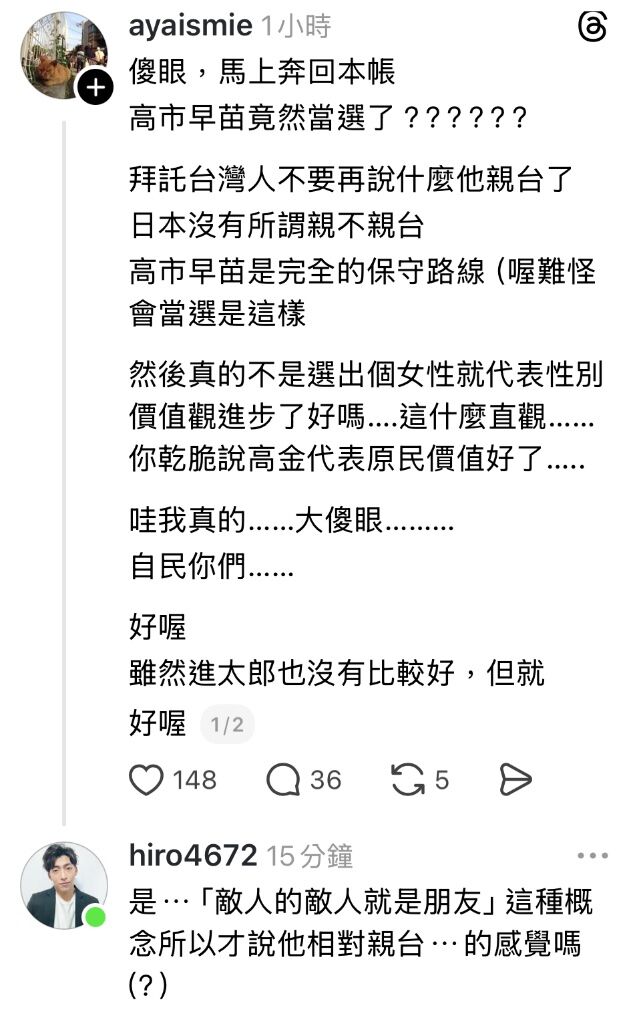Share ayaismie's post via the send icon

pyautogui.click(x=515, y=780)
